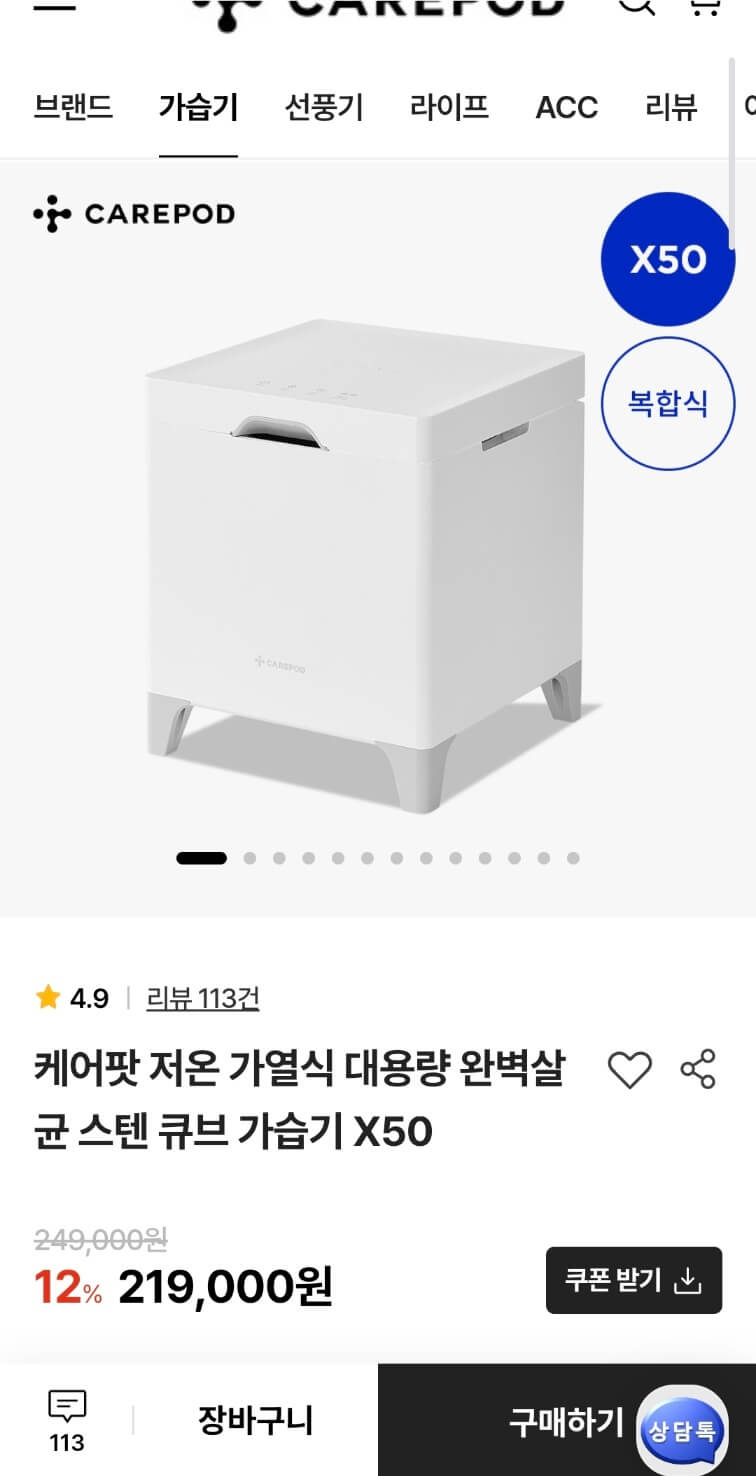Select the 브랜드 navigation item
Screen dimensions: 756x1476
click(x=75, y=107)
